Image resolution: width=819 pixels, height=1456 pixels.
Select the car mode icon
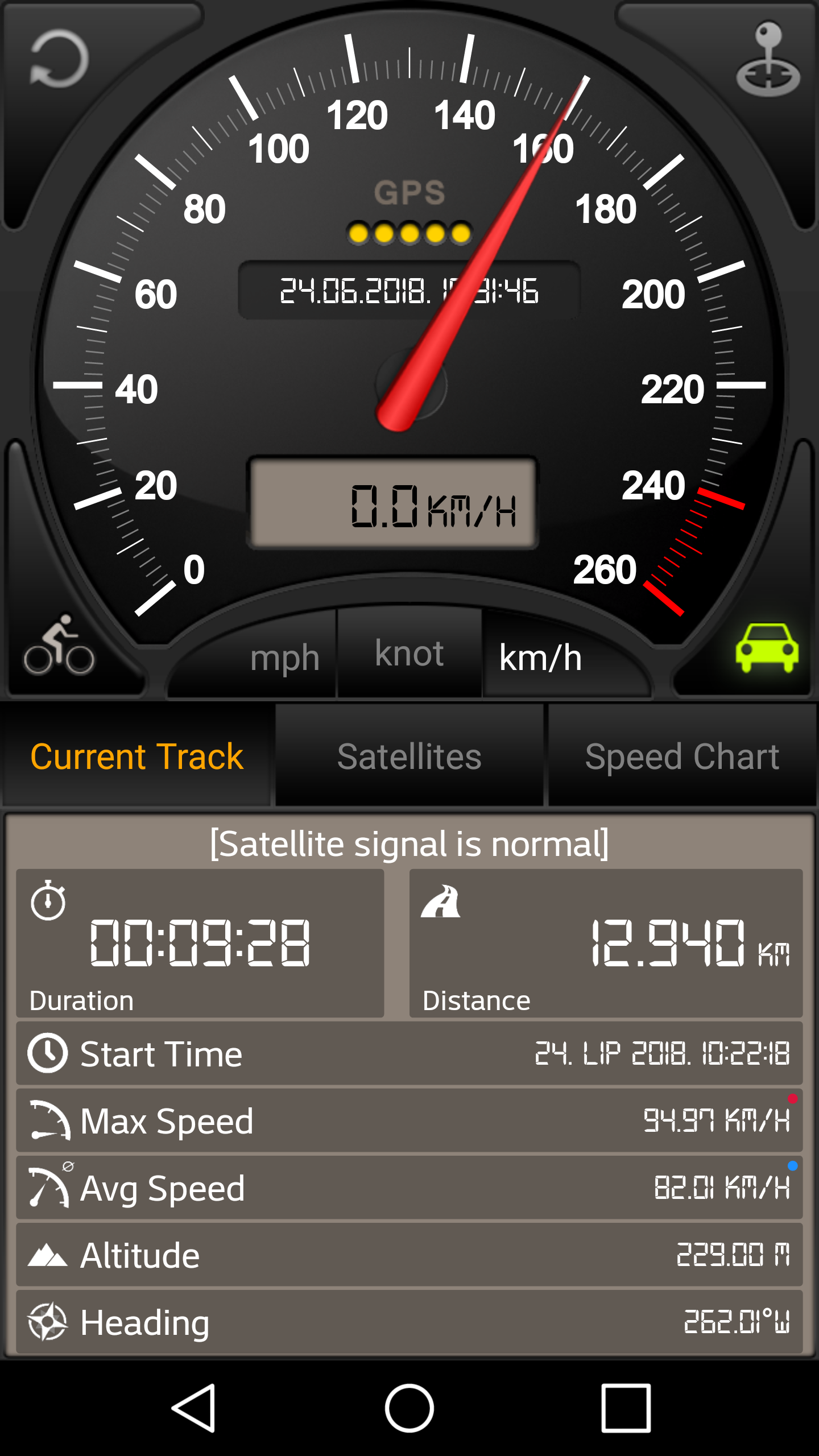(767, 648)
